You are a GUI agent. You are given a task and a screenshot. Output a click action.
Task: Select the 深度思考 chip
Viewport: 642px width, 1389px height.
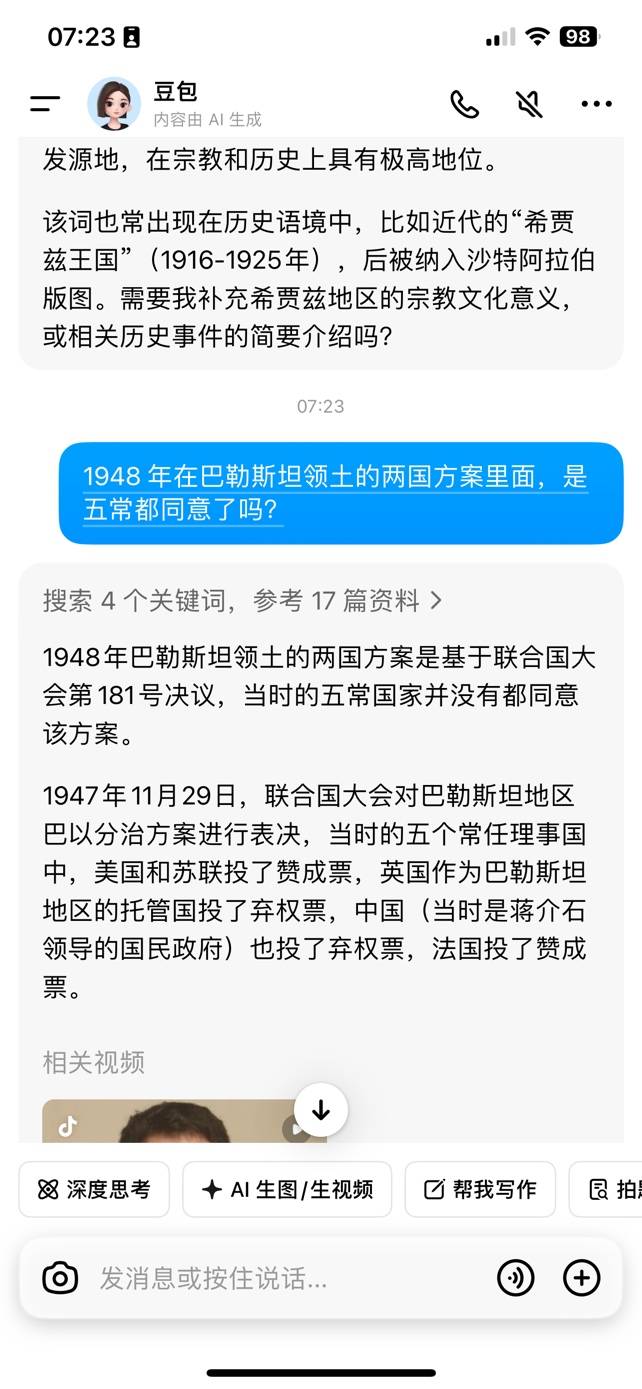94,1189
